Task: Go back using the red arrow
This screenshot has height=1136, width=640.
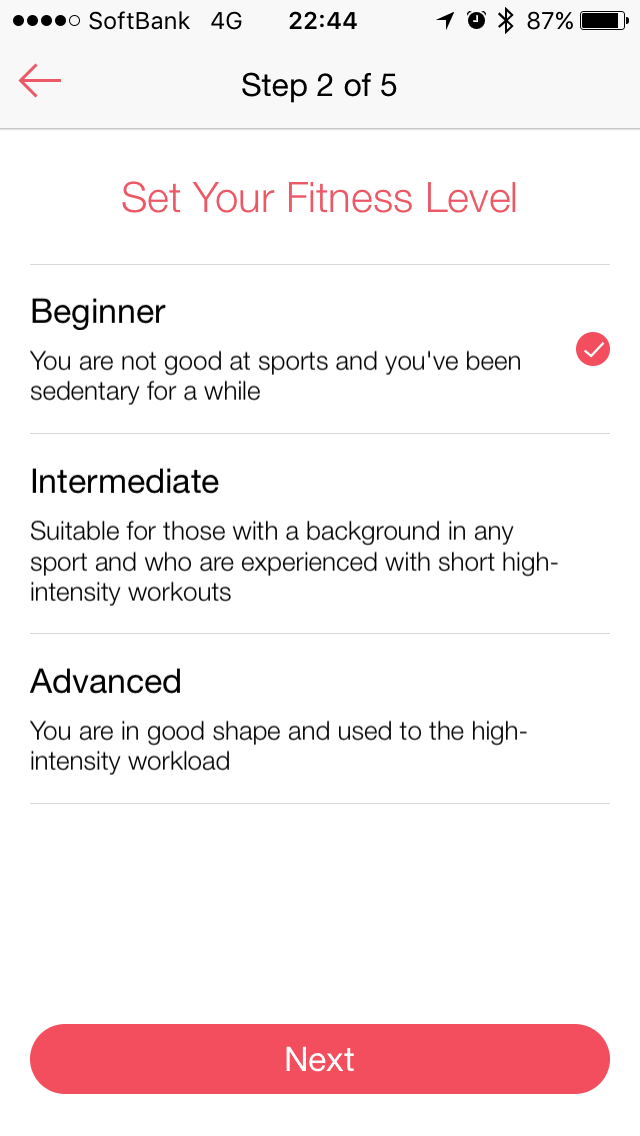Action: point(40,80)
